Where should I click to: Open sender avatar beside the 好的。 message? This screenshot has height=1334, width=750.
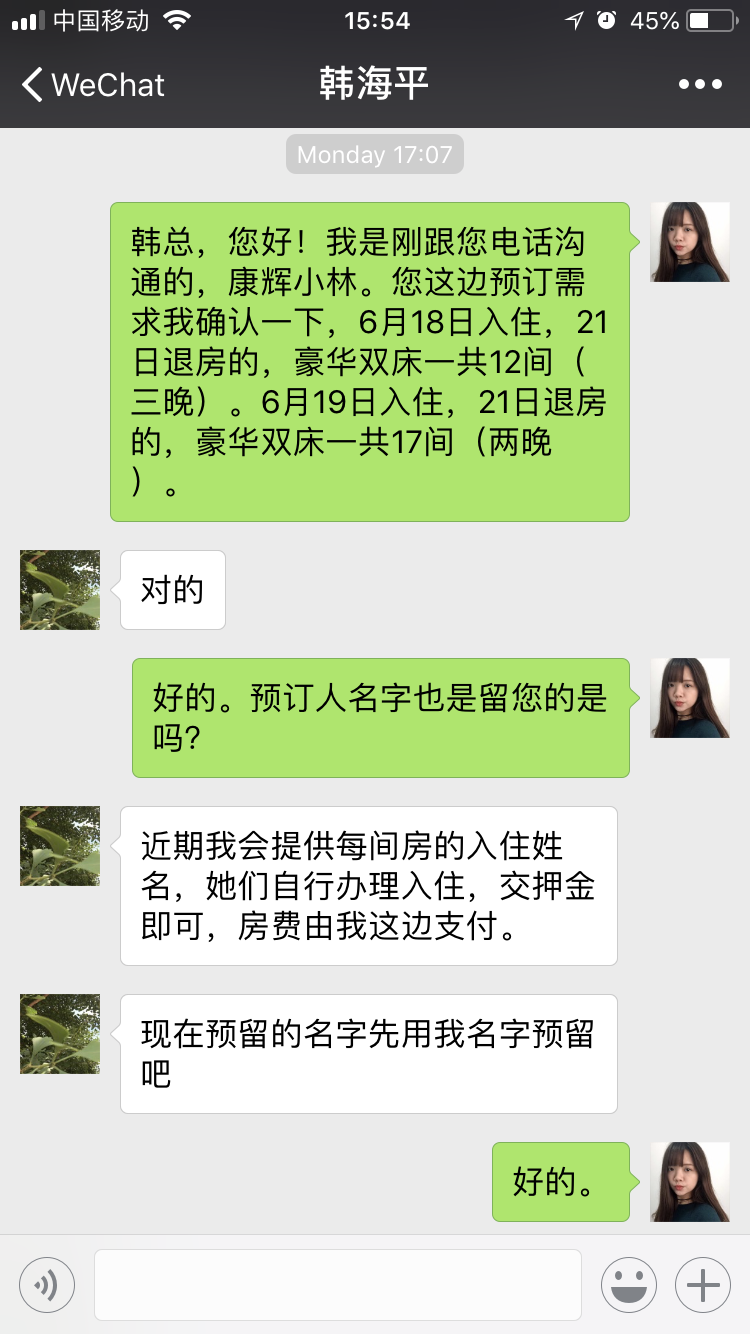click(x=690, y=1182)
